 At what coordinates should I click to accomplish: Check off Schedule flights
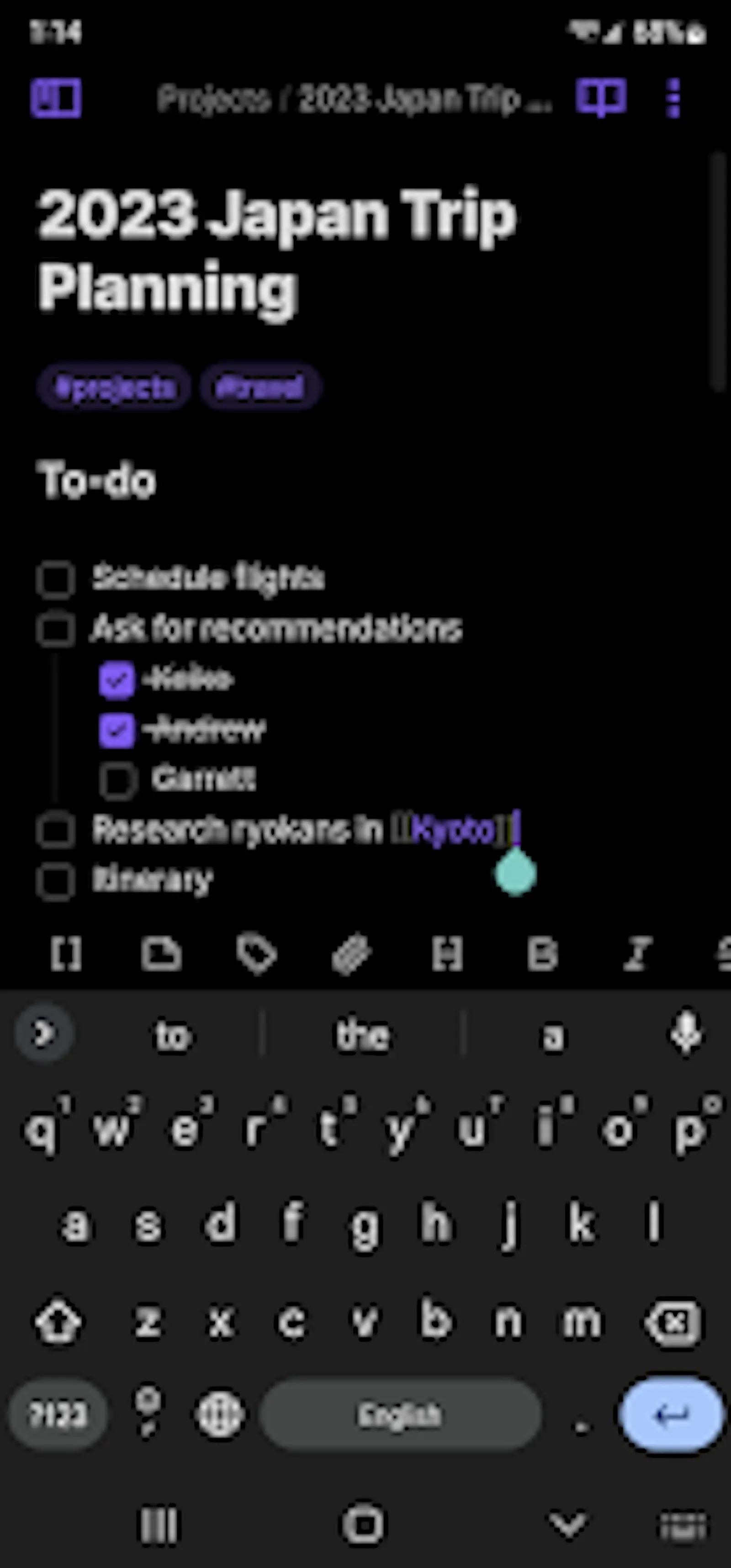coord(55,578)
